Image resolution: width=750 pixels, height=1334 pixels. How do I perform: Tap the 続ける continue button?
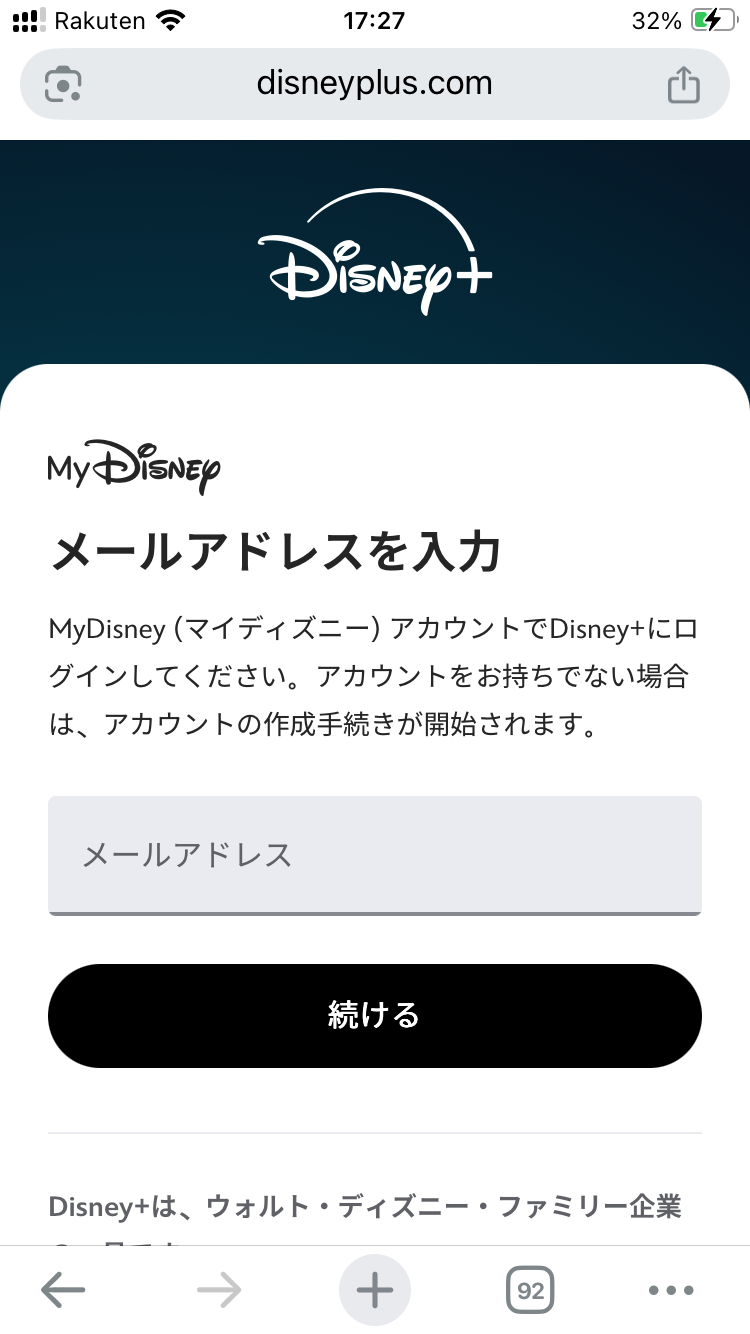click(x=375, y=1016)
